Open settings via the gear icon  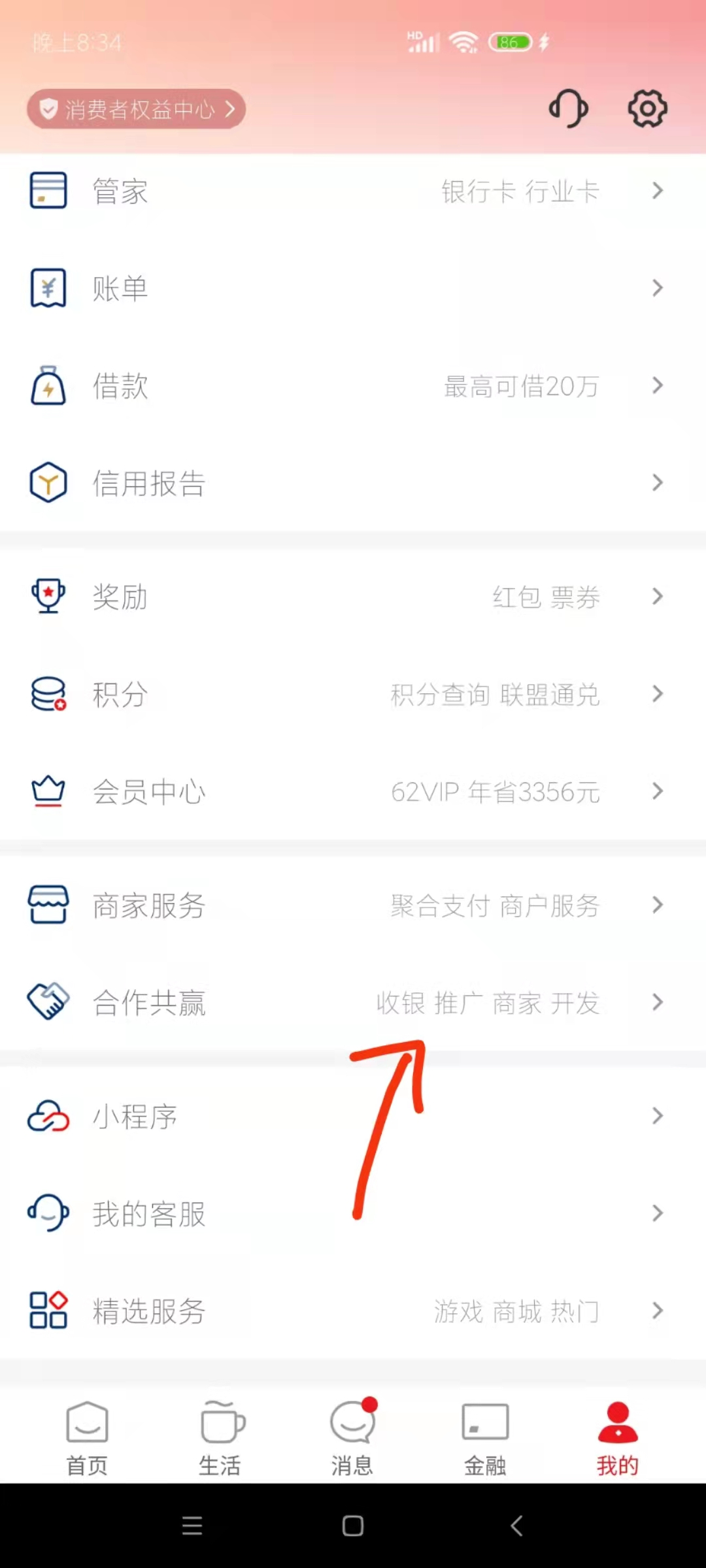click(647, 108)
